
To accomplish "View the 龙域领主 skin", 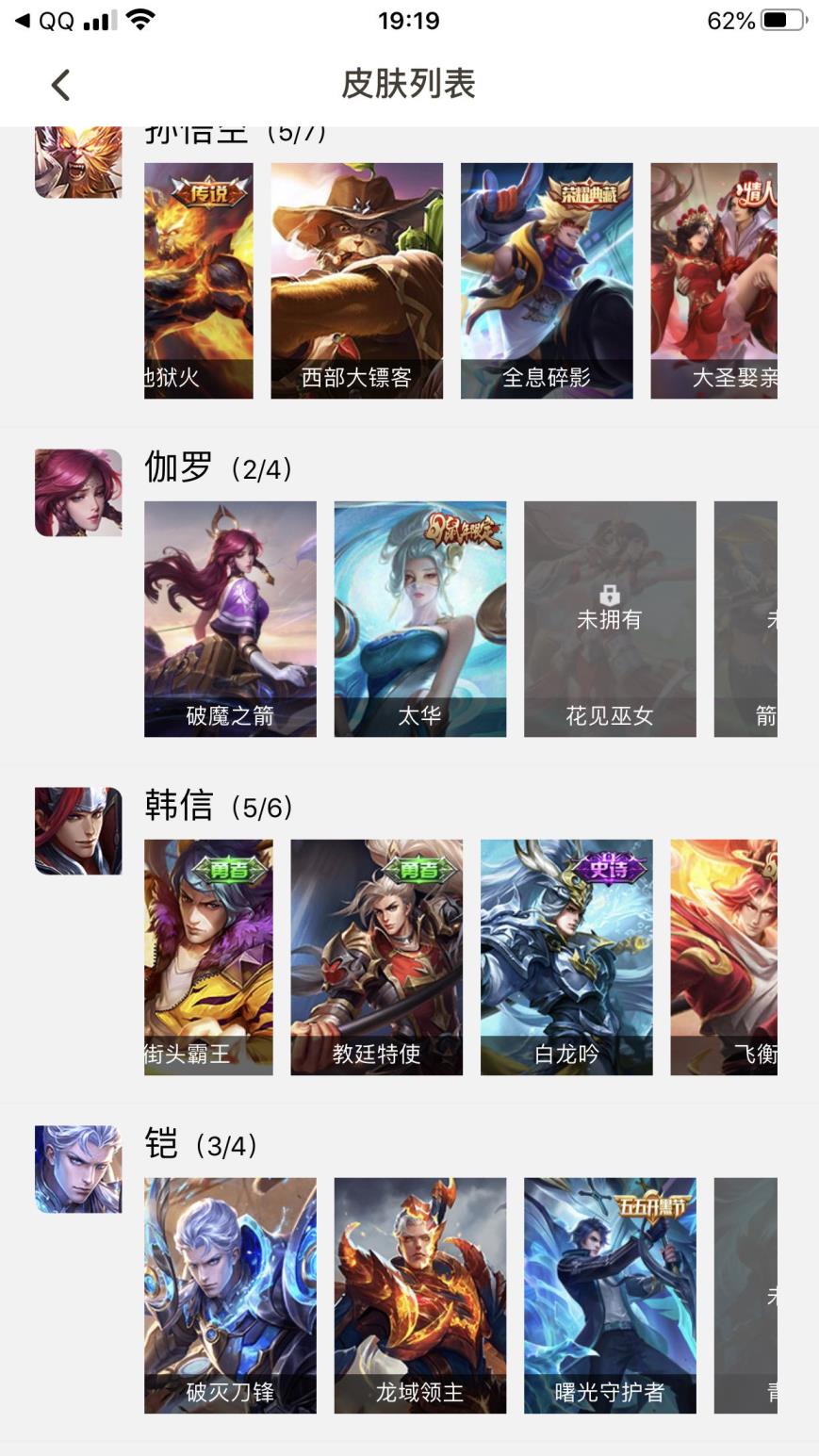I will point(419,1296).
